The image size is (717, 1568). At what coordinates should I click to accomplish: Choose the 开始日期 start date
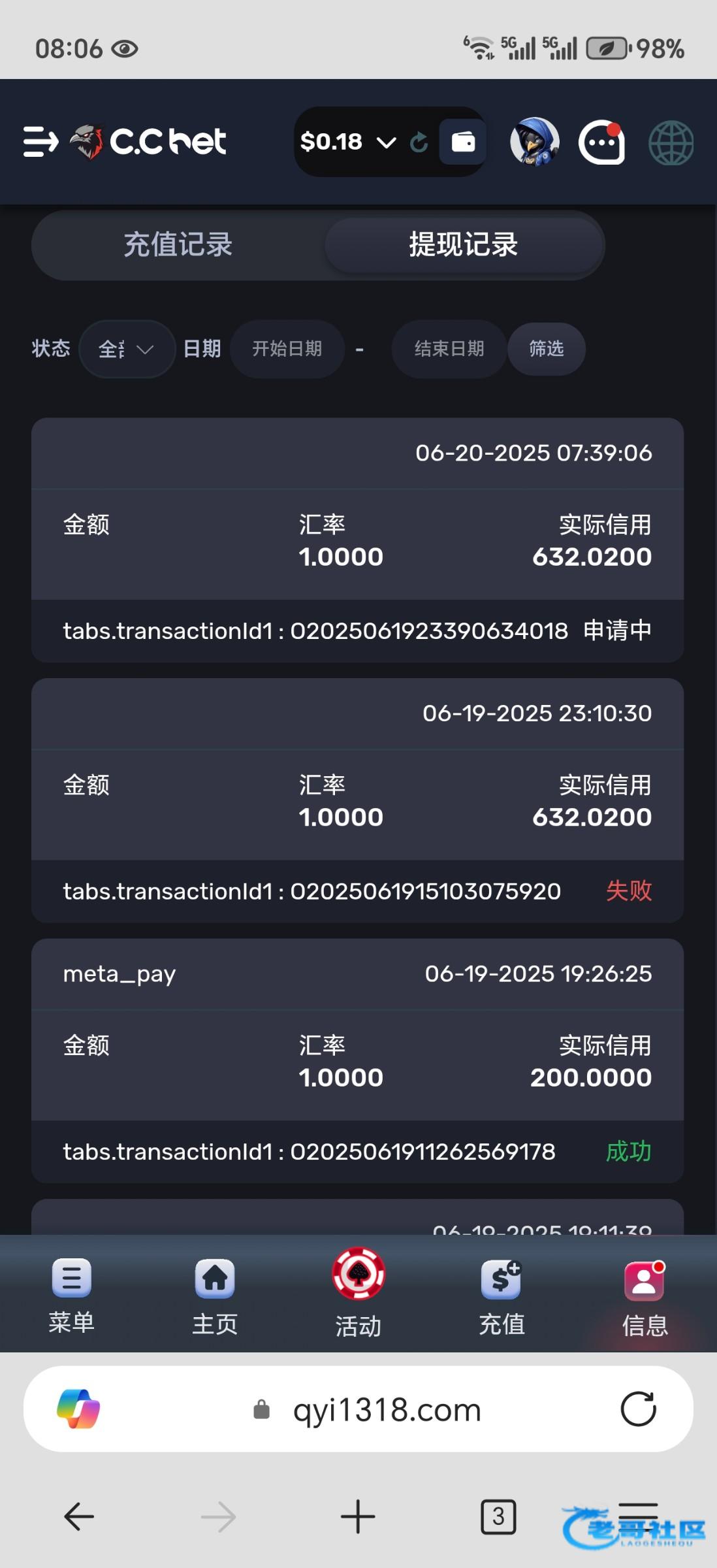point(287,349)
